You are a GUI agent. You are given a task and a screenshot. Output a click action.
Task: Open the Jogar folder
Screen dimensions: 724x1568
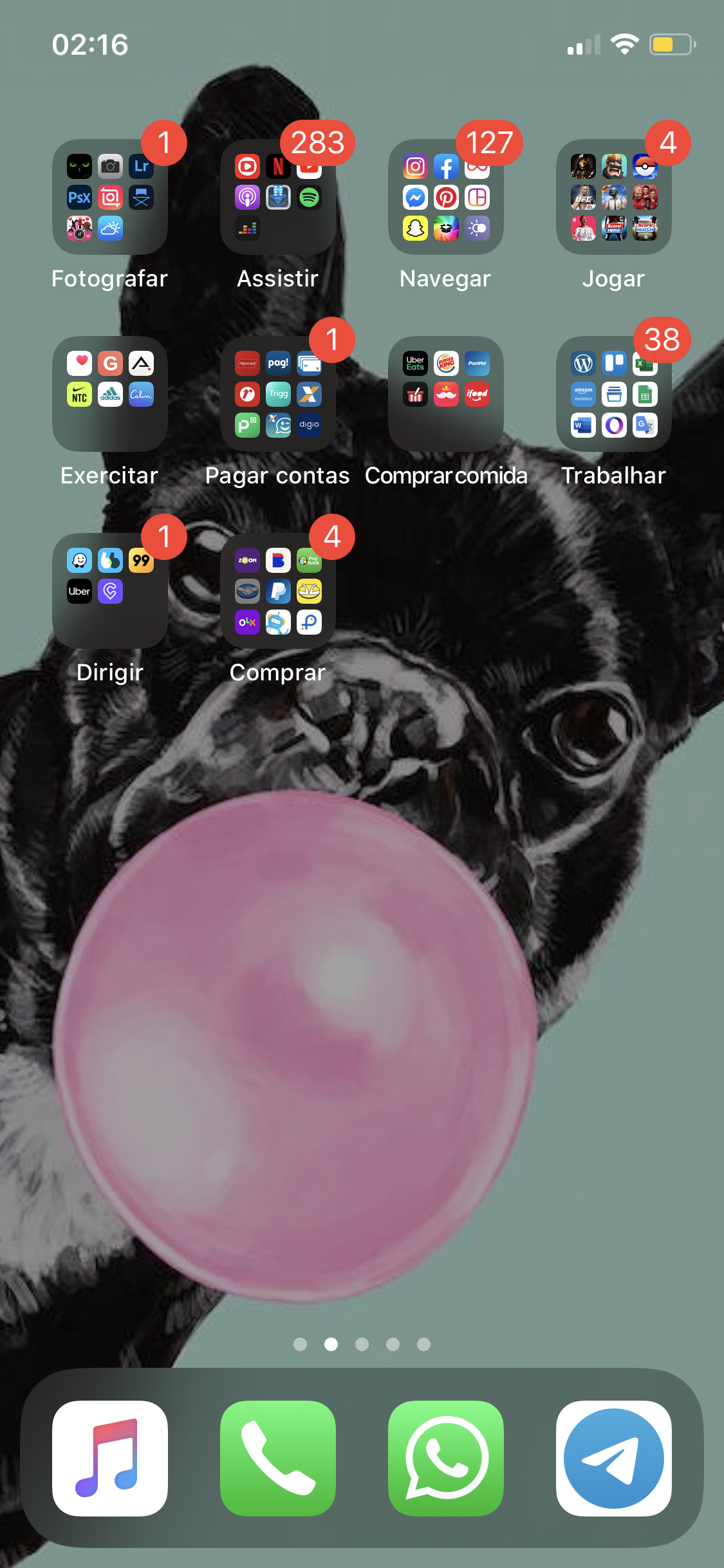[x=614, y=196]
